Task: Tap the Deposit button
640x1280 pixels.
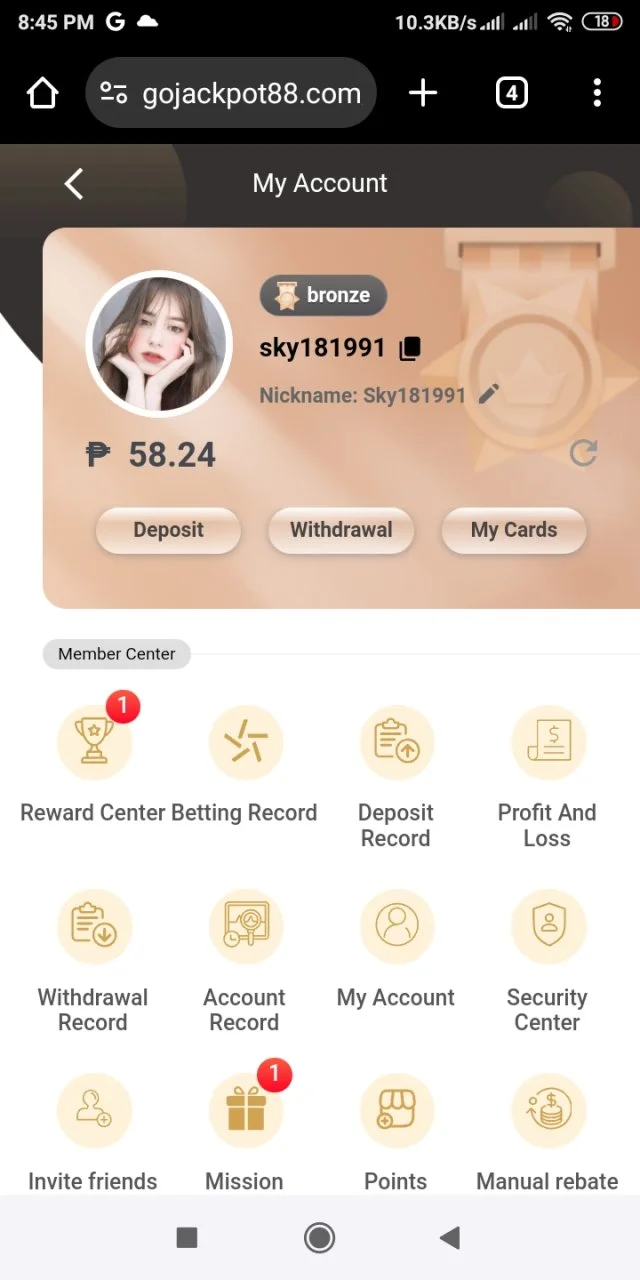Action: click(x=168, y=530)
